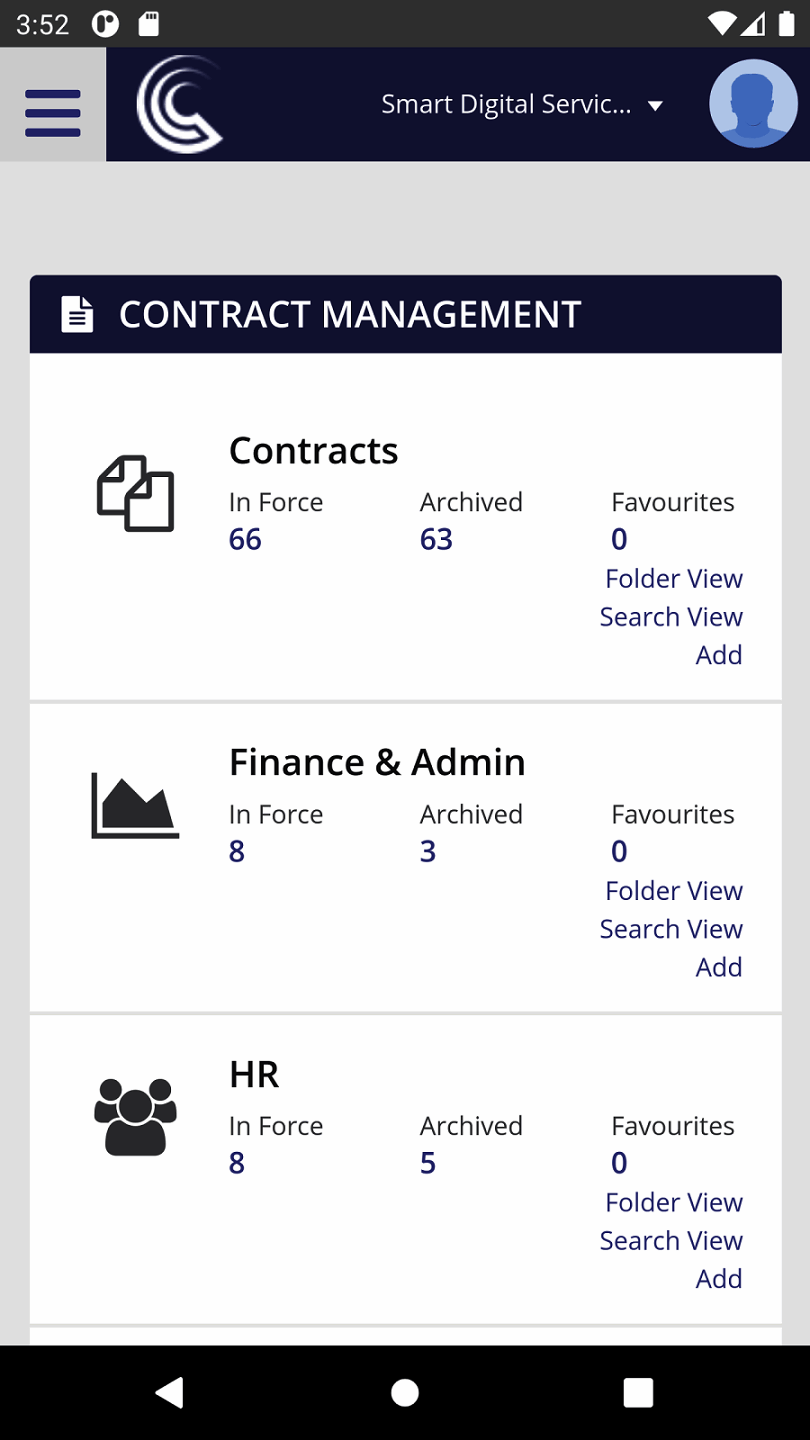Open the recent apps square button
The image size is (810, 1440).
coord(637,1391)
